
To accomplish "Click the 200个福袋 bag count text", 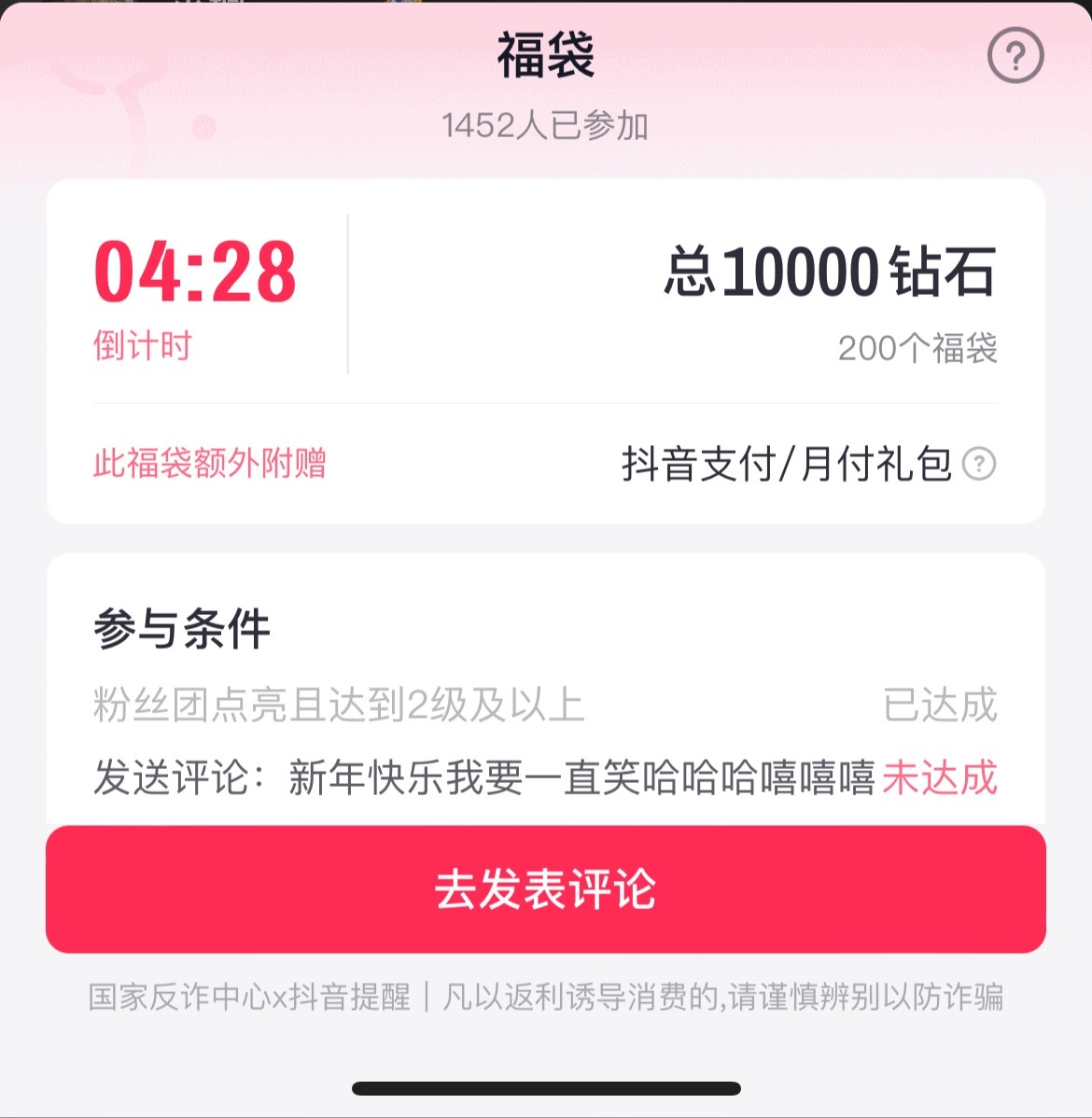I will (x=918, y=349).
